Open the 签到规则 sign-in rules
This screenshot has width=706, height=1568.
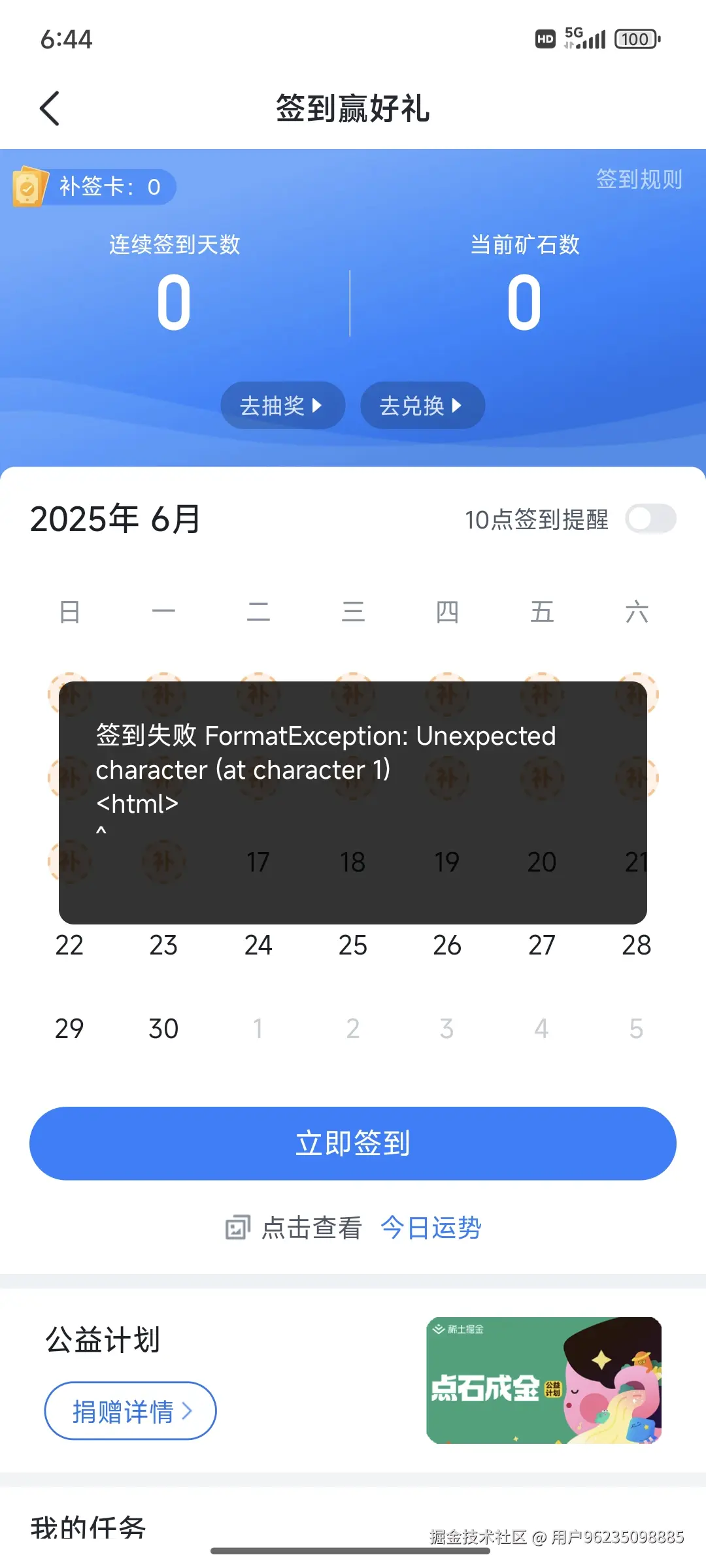tap(639, 180)
